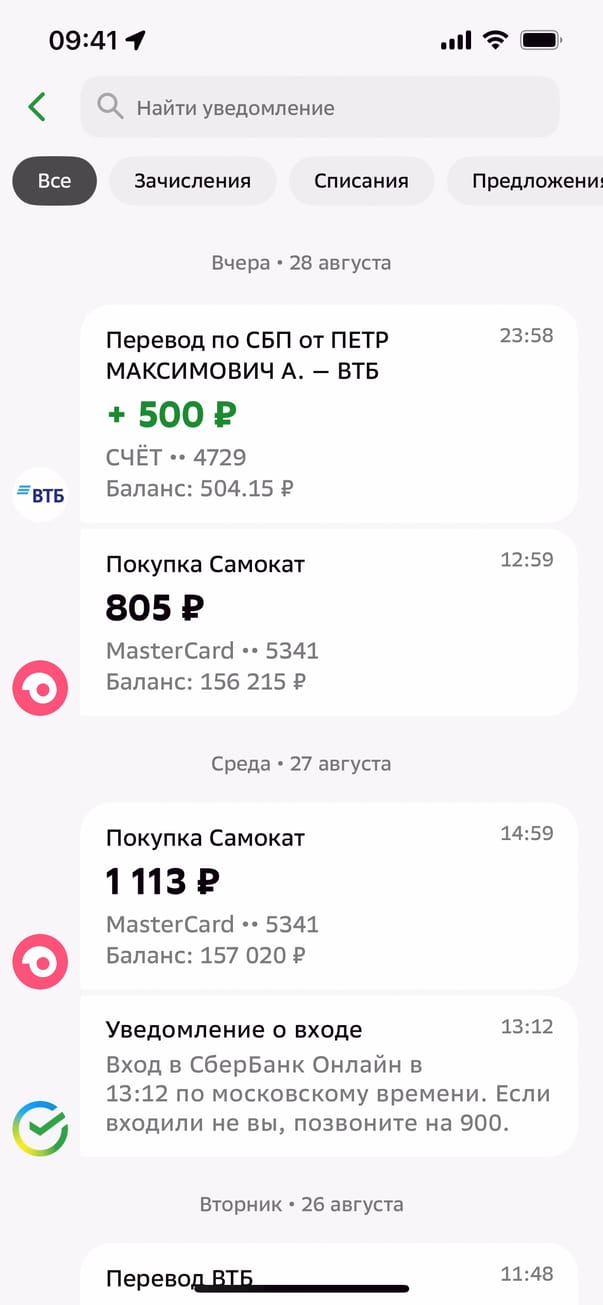The height and width of the screenshot is (1305, 603).
Task: Tap the Найти уведомление search field
Action: point(320,107)
